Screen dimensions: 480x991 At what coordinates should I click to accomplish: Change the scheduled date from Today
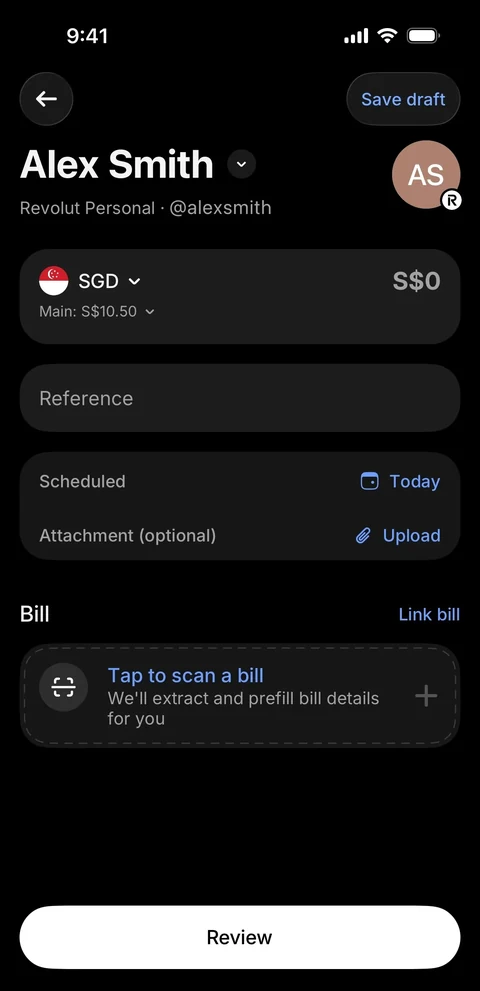[400, 482]
